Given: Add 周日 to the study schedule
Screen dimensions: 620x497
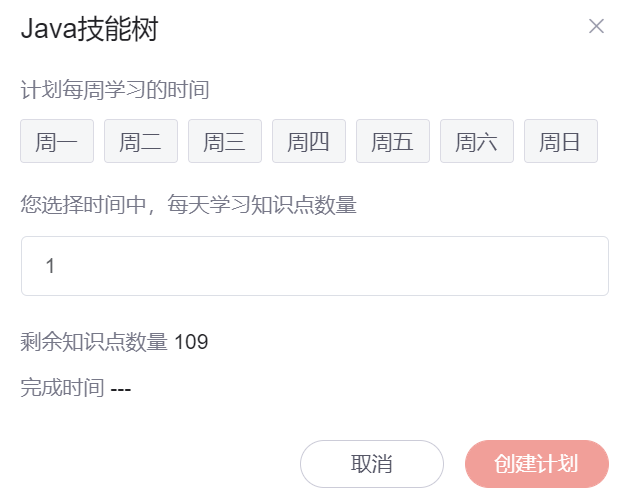Looking at the screenshot, I should (561, 141).
